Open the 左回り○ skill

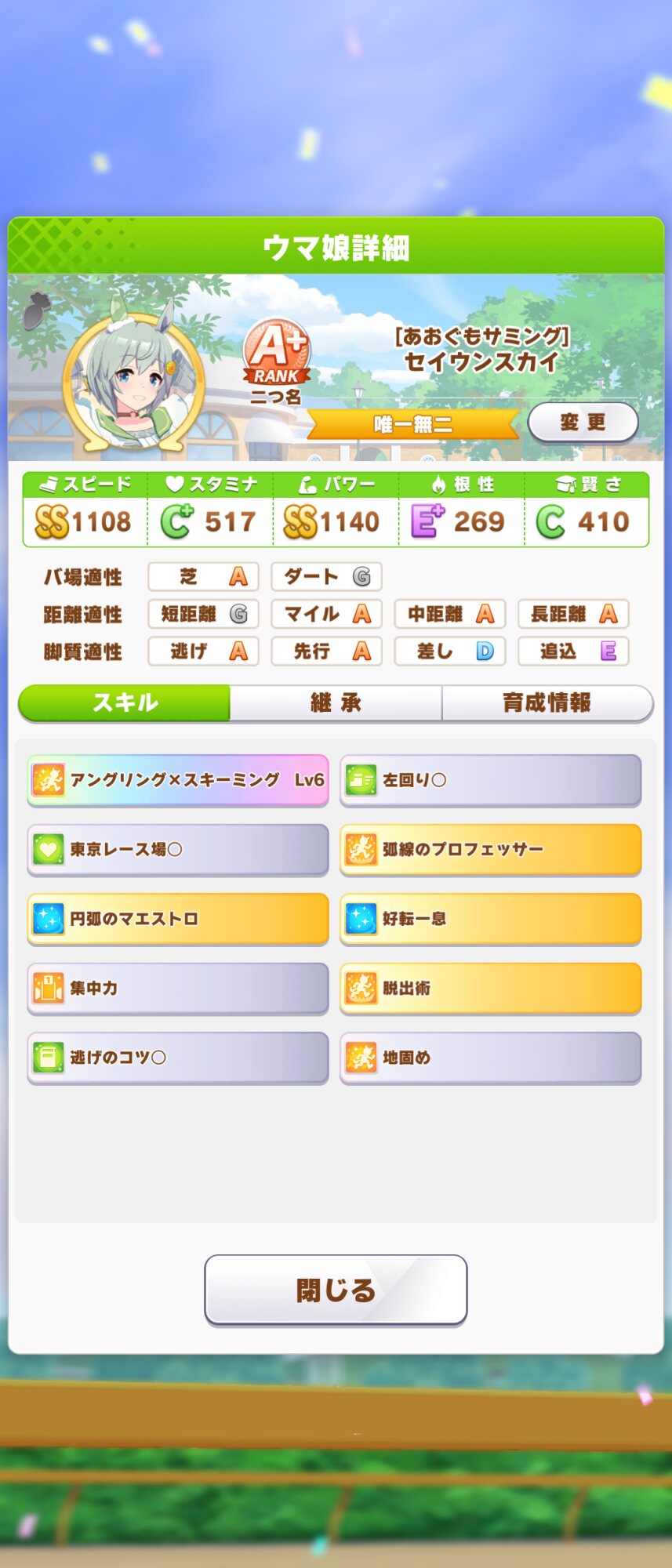coord(490,780)
